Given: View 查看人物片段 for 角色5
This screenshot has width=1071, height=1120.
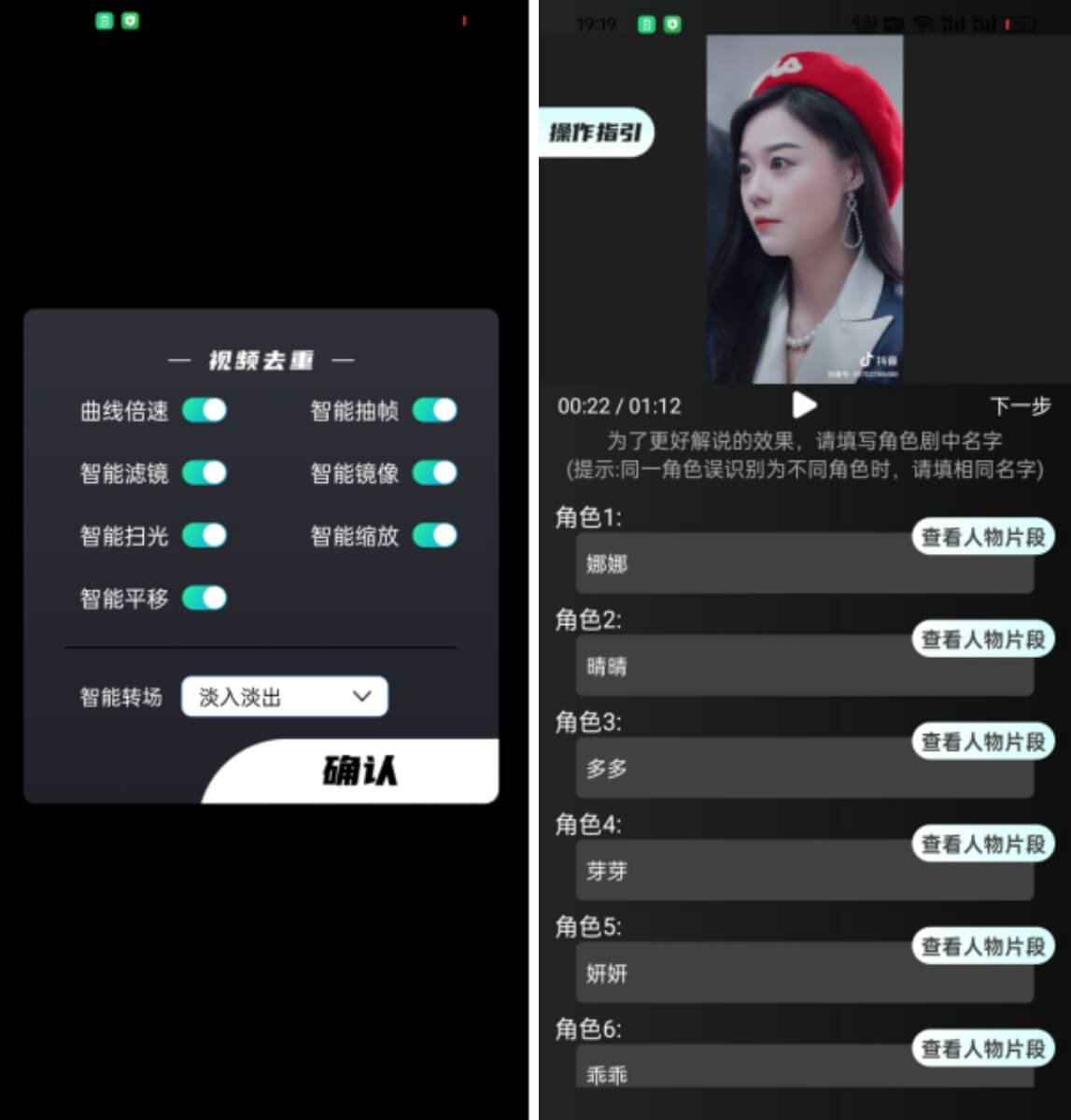Looking at the screenshot, I should (982, 946).
